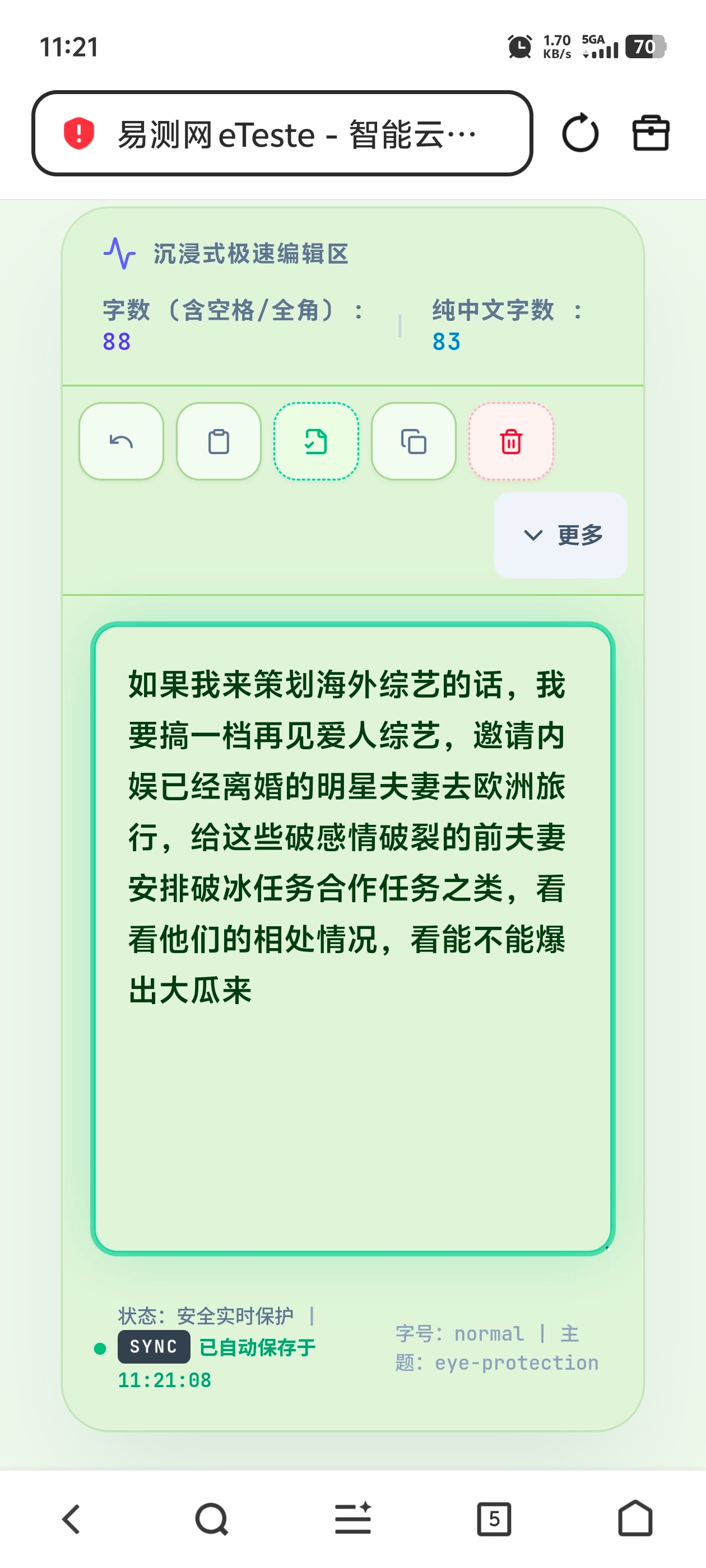Paste from clipboard using the clipboard icon
This screenshot has height=1568, width=706.
click(219, 441)
